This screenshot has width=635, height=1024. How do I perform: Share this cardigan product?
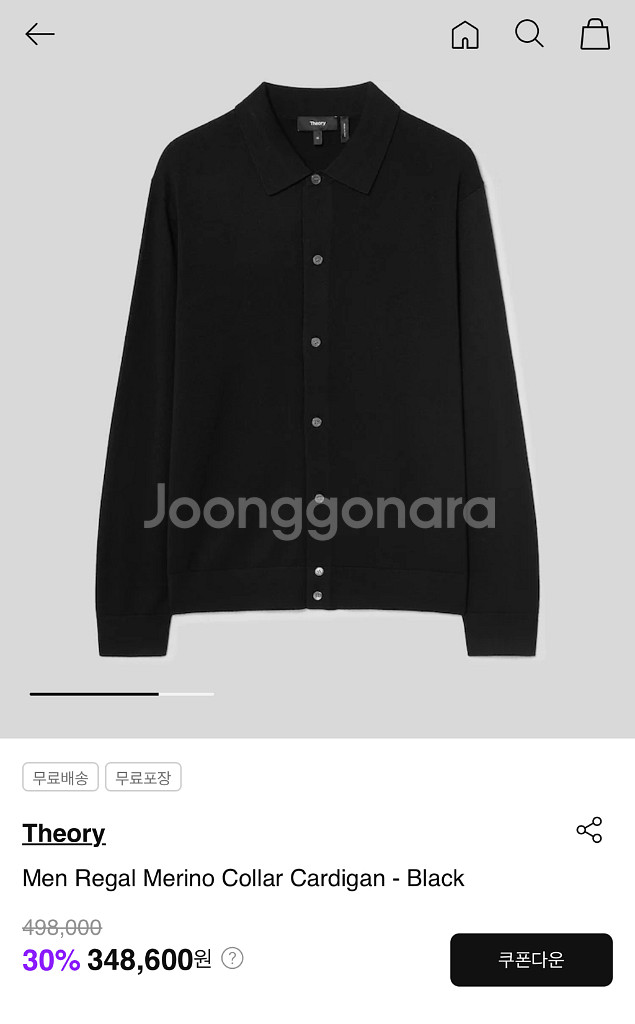[x=589, y=830]
